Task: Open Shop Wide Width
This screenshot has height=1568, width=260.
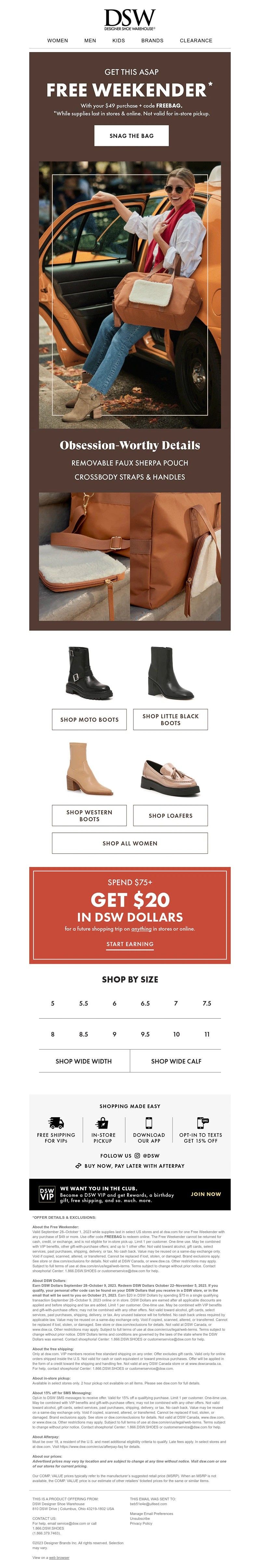Action: tap(84, 1061)
